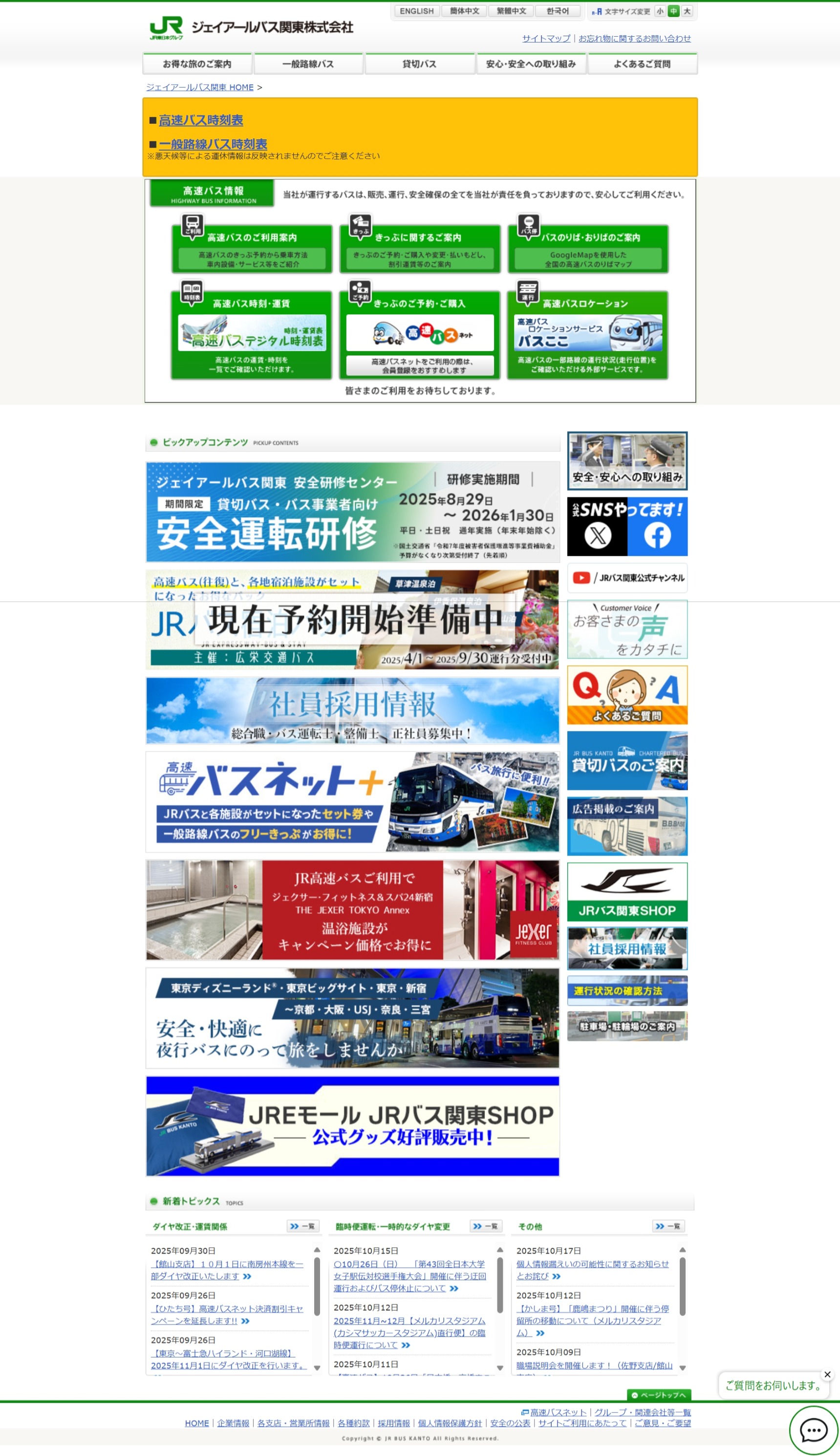Open the JRバス関東公式チャンネル YouTube banner
The width and height of the screenshot is (840, 1456).
[x=627, y=578]
